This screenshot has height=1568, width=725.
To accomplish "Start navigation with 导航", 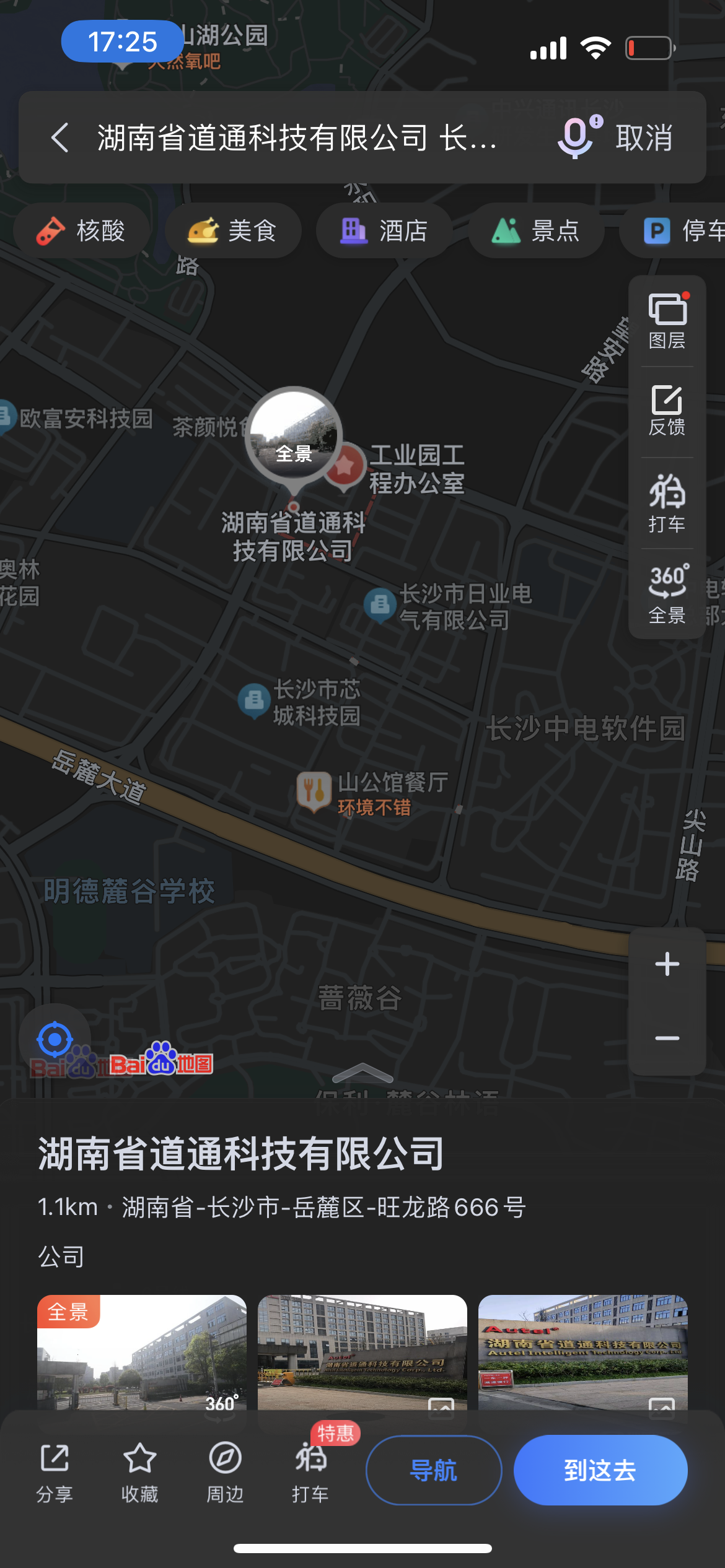I will point(433,1470).
